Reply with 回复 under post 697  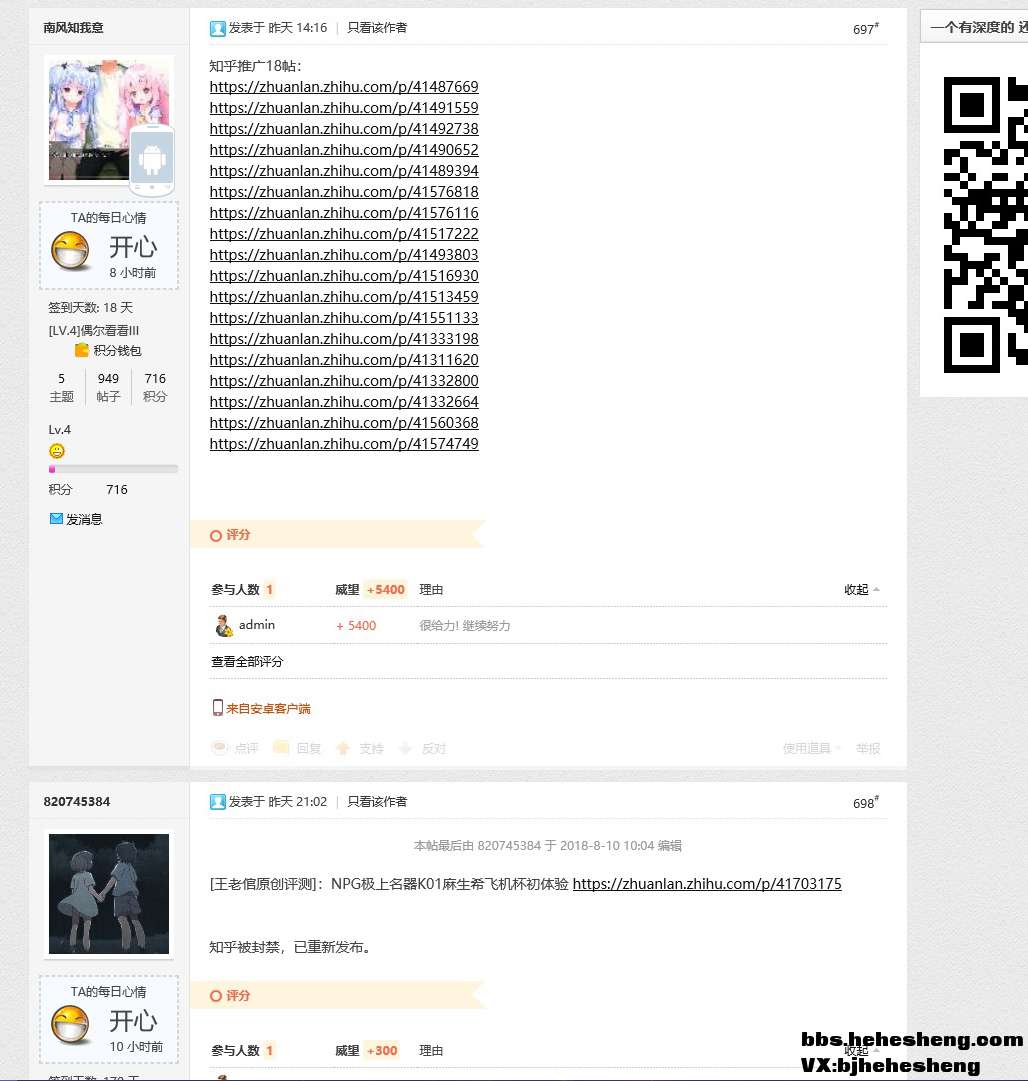(x=308, y=748)
